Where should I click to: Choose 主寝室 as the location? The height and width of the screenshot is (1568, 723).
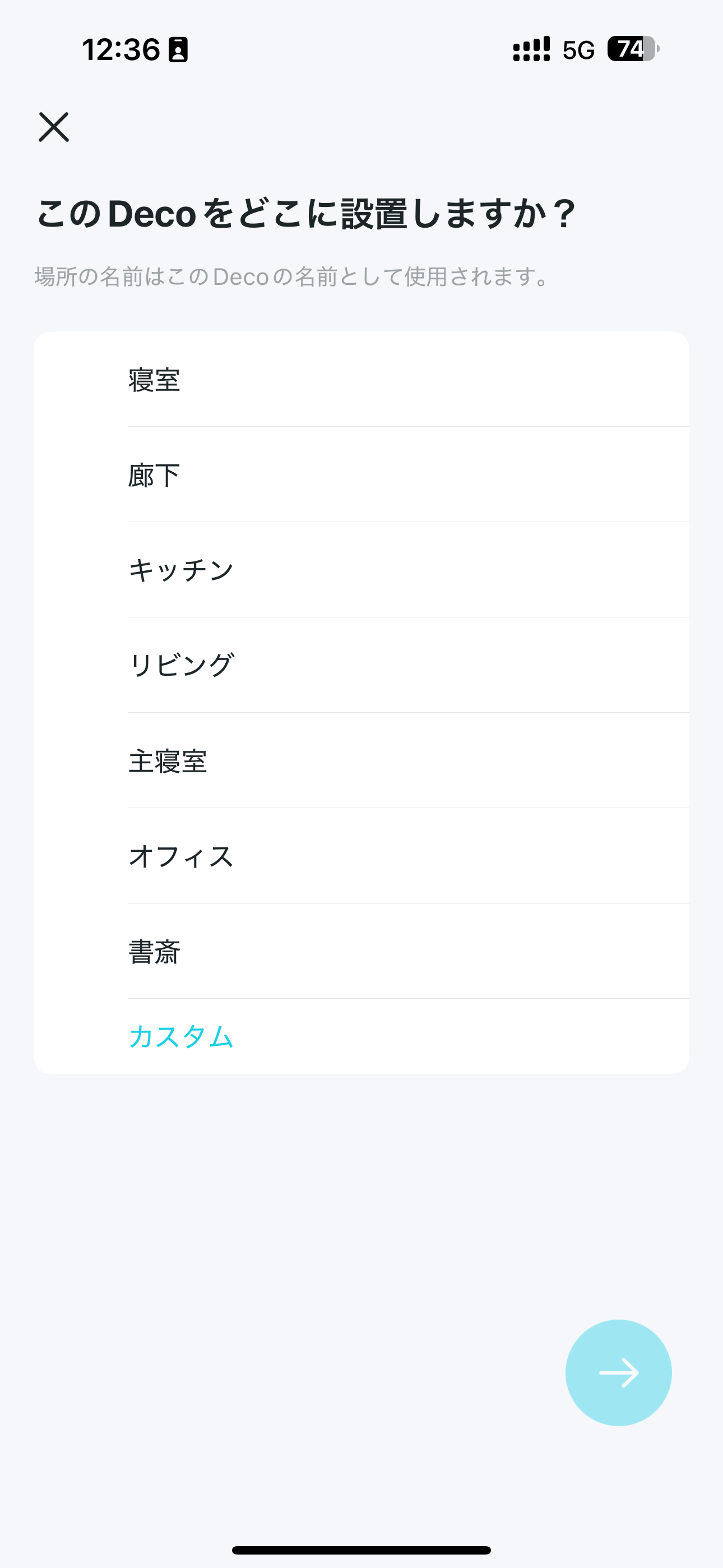tap(361, 761)
